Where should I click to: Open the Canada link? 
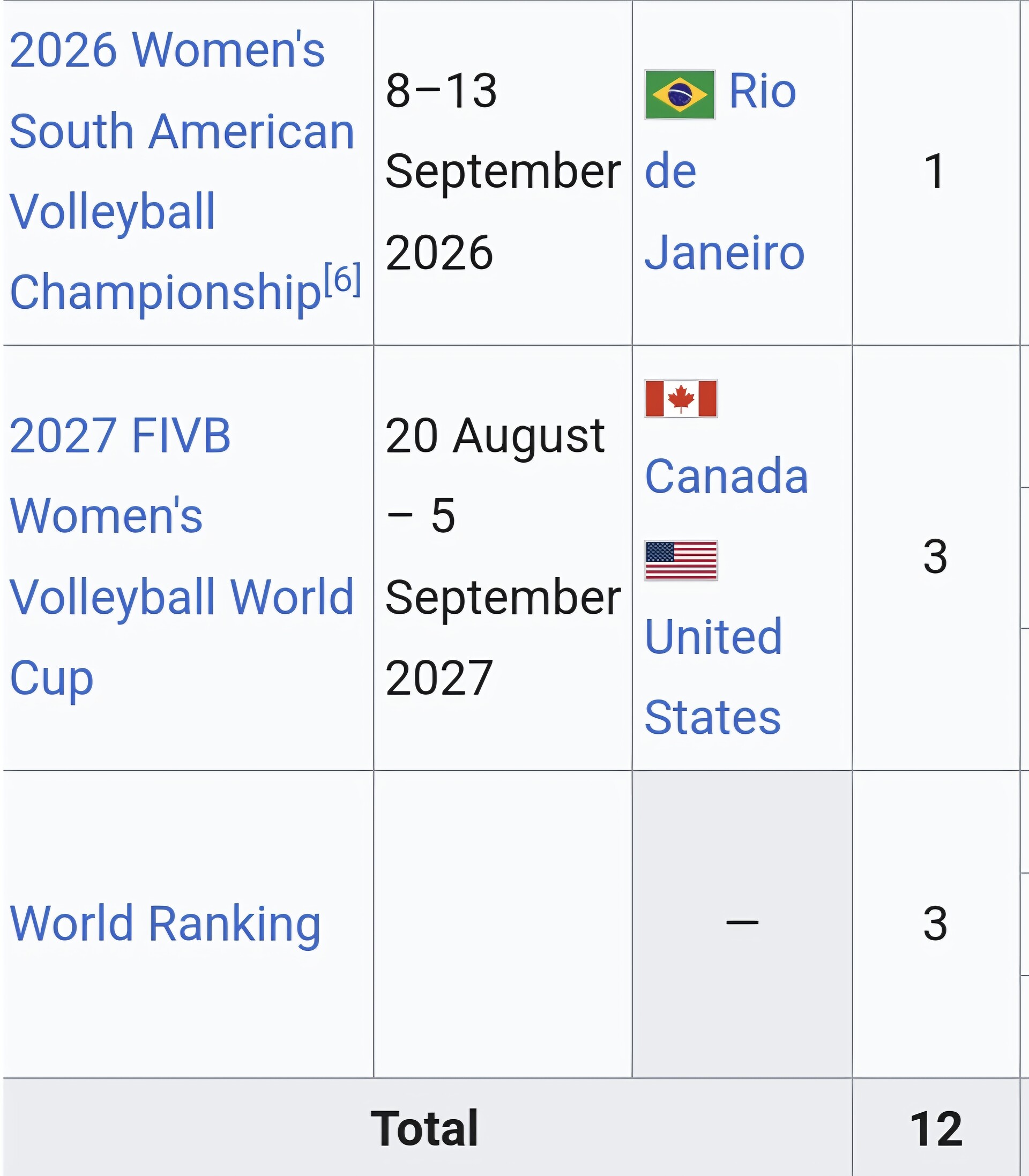click(x=726, y=476)
